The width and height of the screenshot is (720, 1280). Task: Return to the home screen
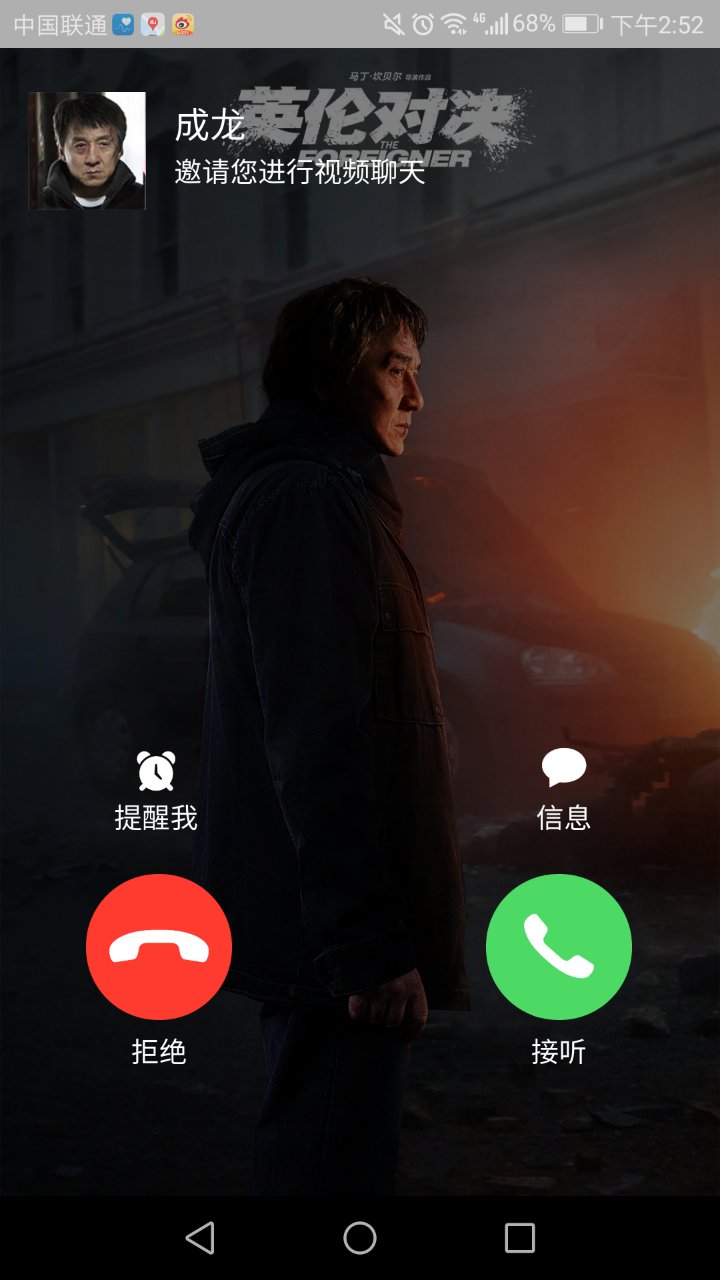click(360, 1238)
